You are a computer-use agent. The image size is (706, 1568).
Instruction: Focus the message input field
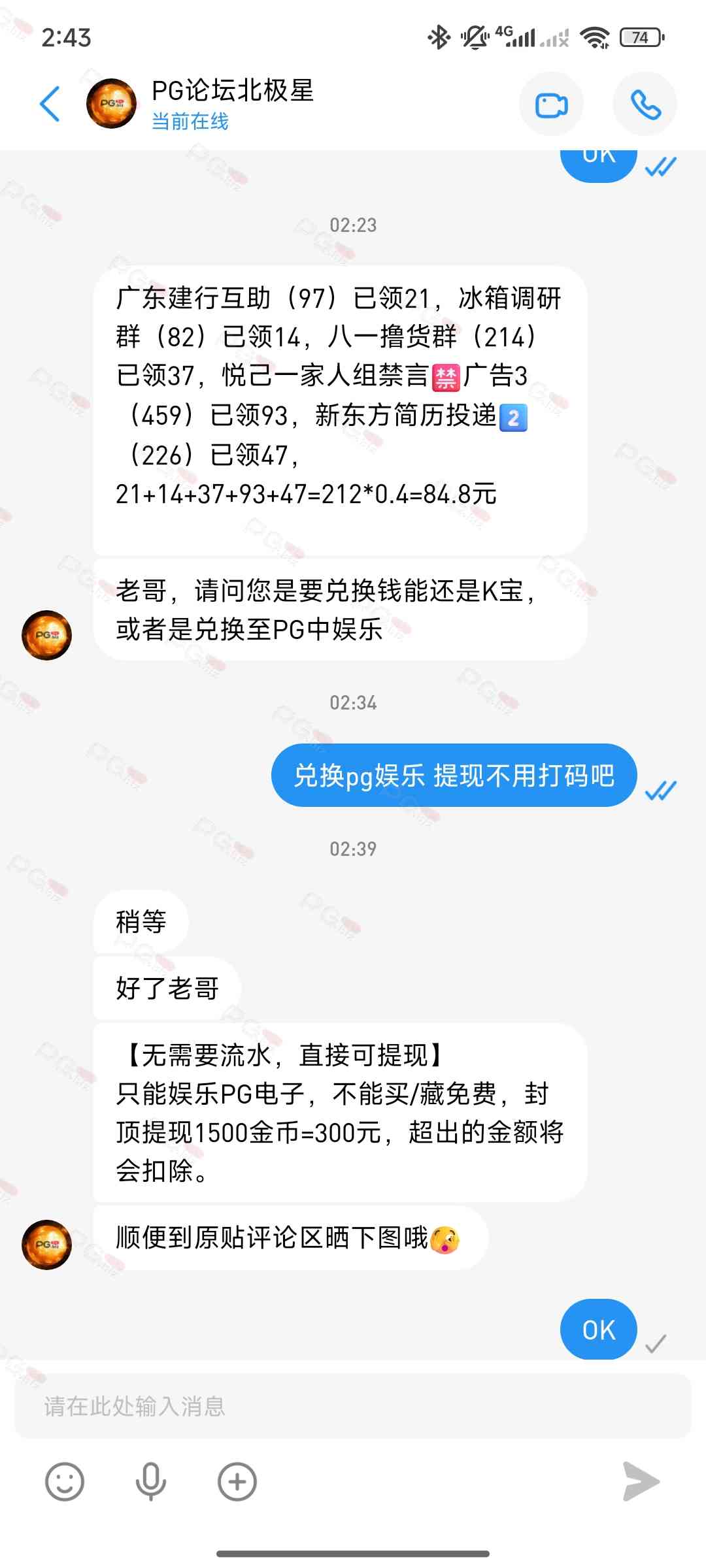353,1405
